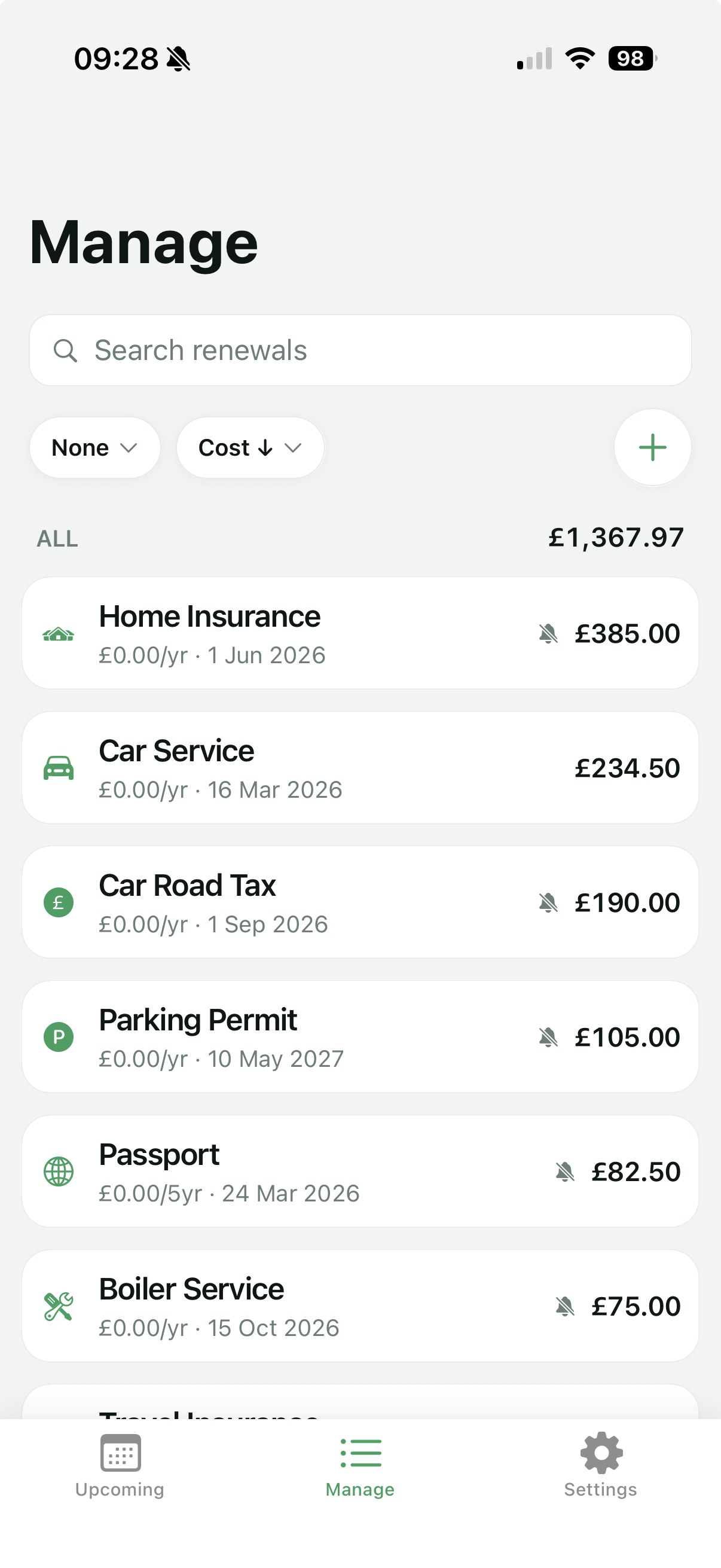This screenshot has height=1568, width=721.
Task: Select the Car Road Tax pound icon
Action: coord(59,902)
